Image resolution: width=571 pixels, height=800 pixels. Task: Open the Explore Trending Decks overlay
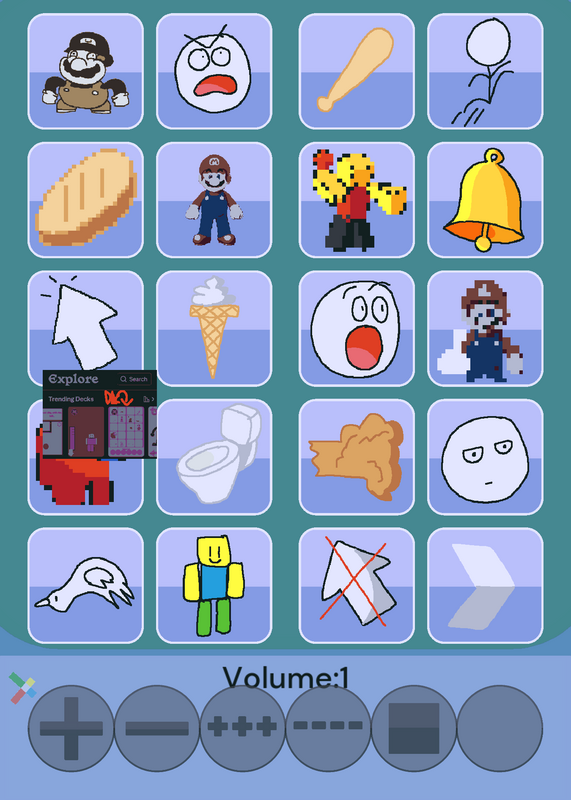point(100,414)
